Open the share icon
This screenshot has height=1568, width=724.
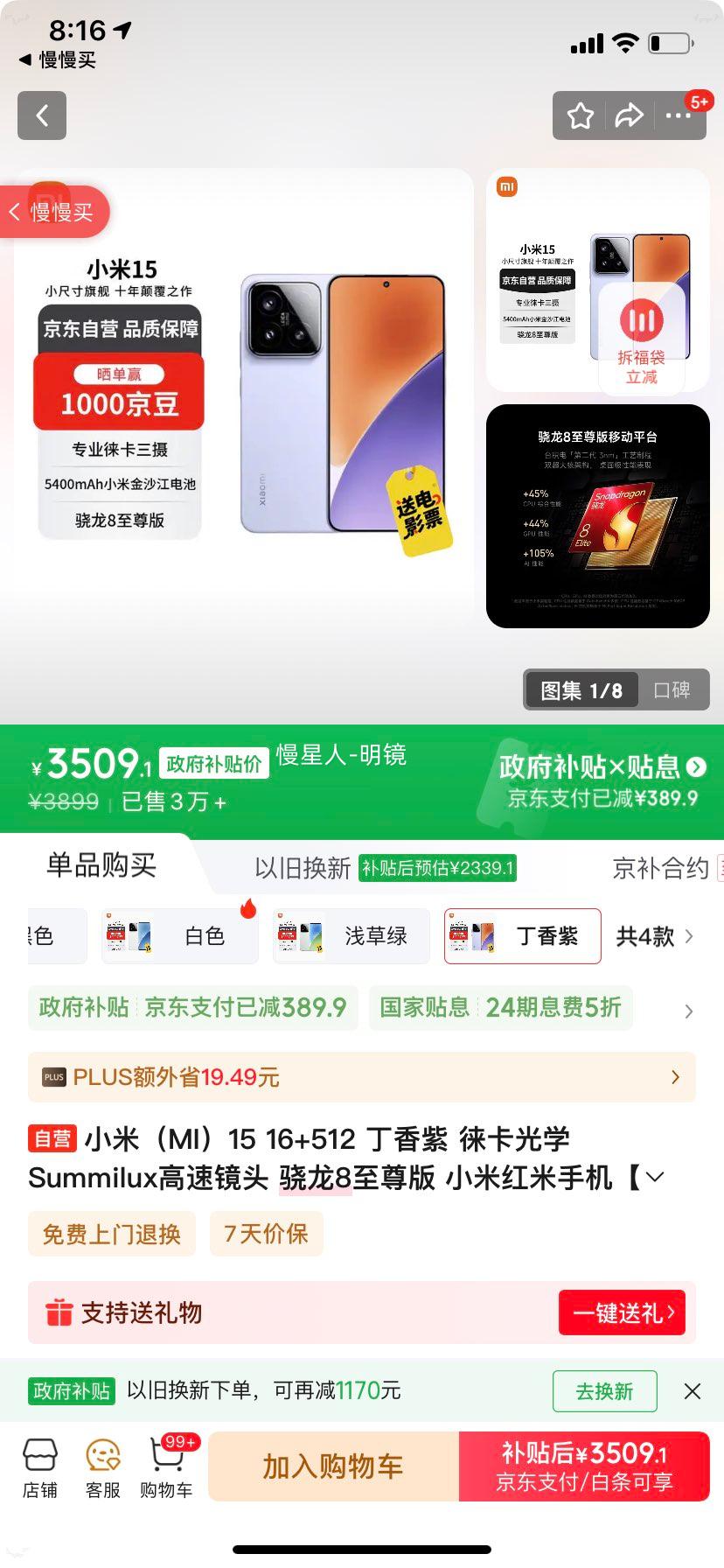point(630,115)
